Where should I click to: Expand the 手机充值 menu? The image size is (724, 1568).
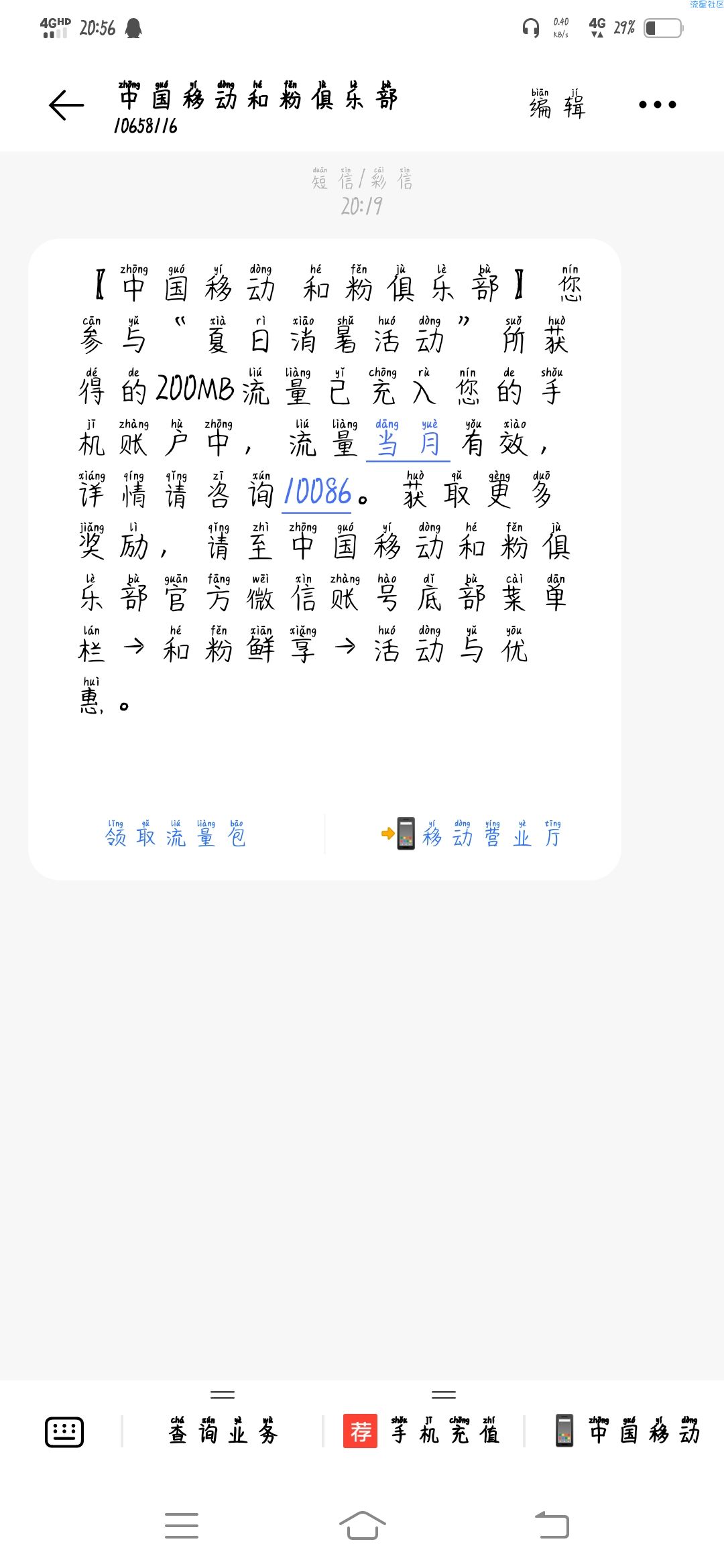pyautogui.click(x=424, y=1432)
